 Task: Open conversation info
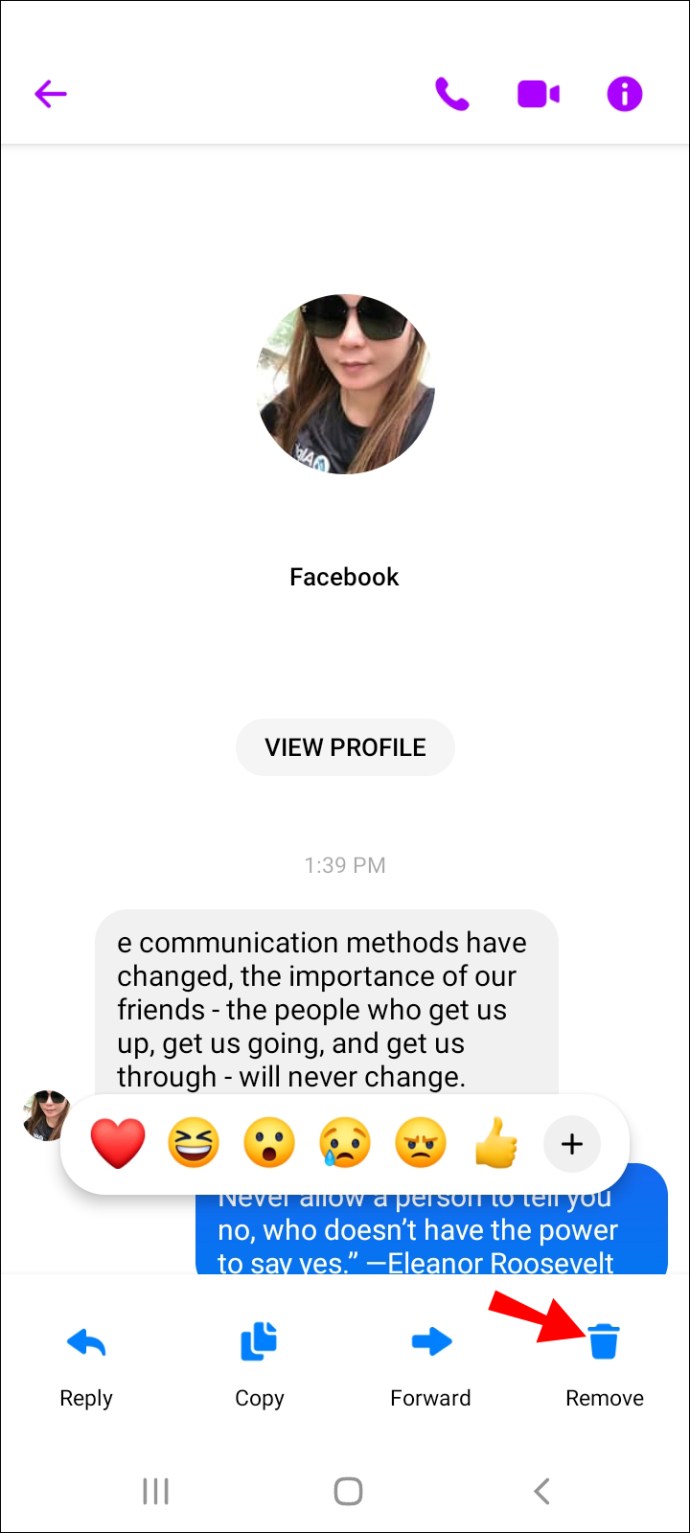(x=624, y=95)
